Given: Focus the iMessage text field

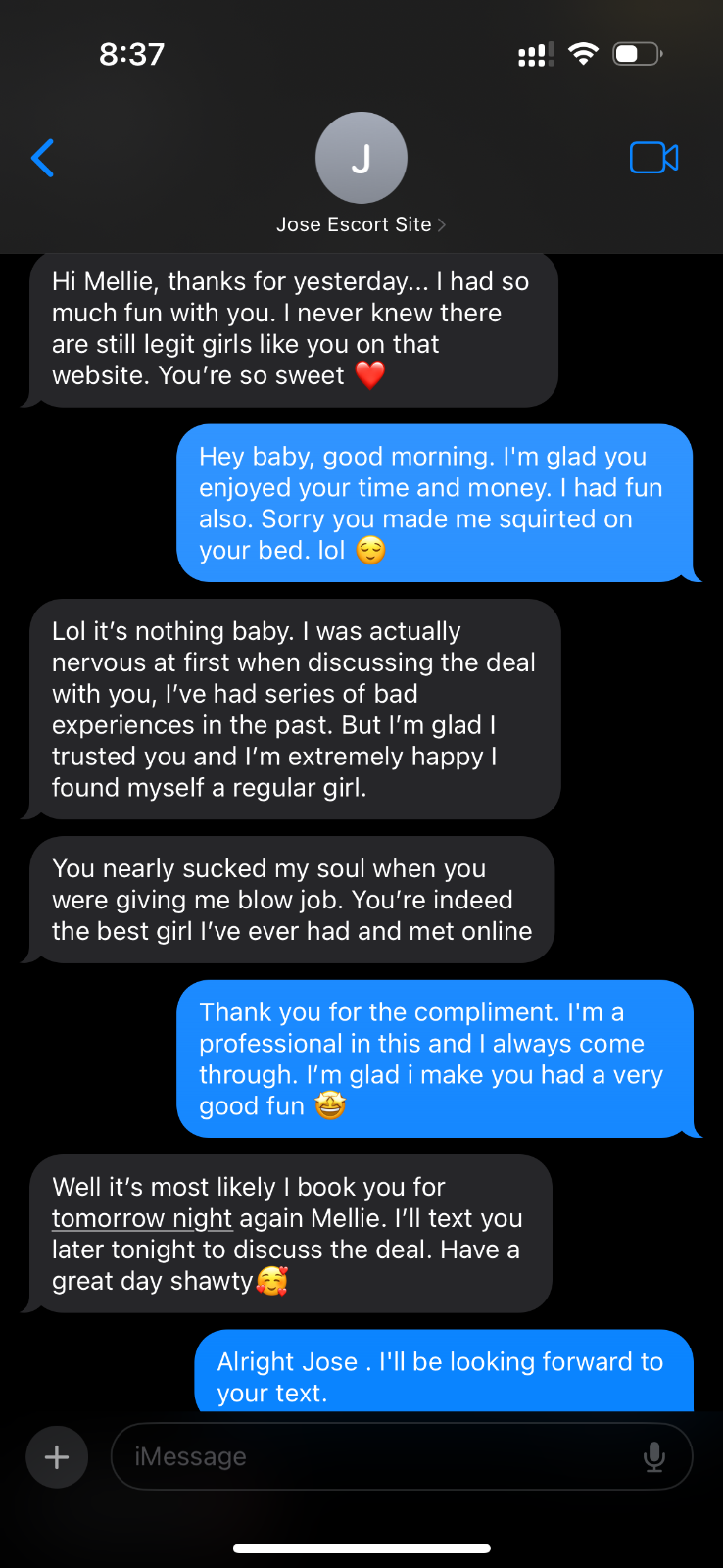Looking at the screenshot, I should [x=382, y=1456].
